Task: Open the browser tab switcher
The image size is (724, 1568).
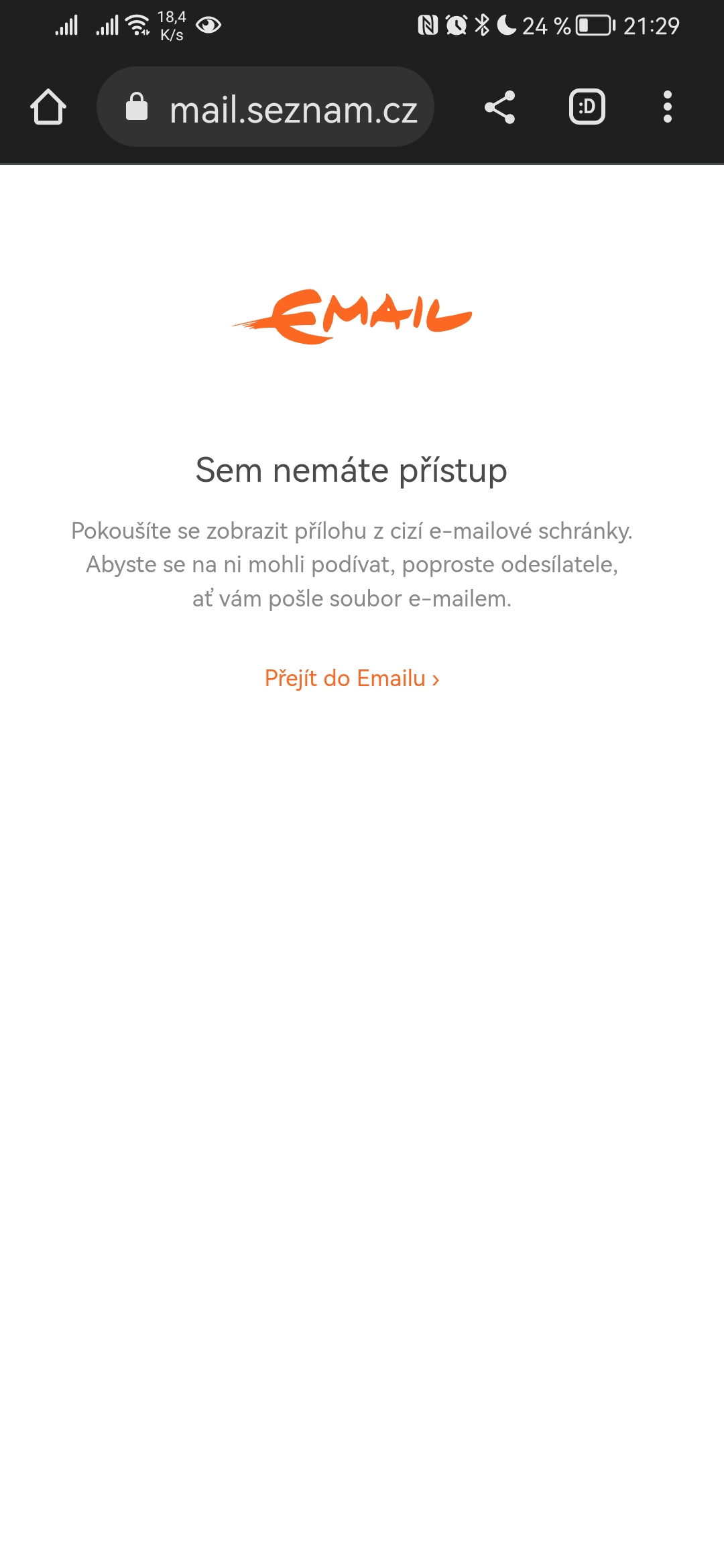Action: [x=587, y=107]
